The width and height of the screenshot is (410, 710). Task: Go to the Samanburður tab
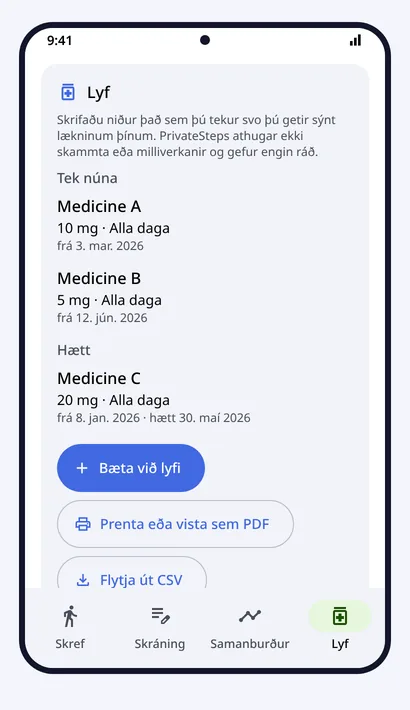(250, 627)
